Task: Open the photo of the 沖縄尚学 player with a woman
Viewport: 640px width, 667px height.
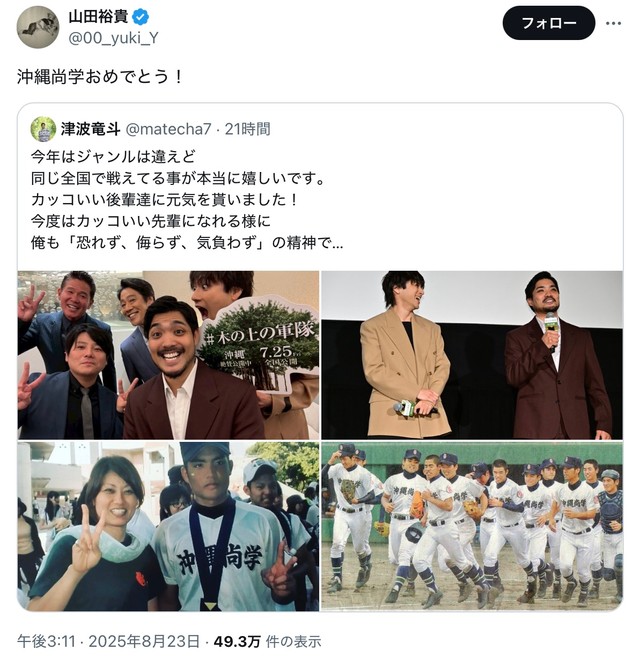Action: 167,526
